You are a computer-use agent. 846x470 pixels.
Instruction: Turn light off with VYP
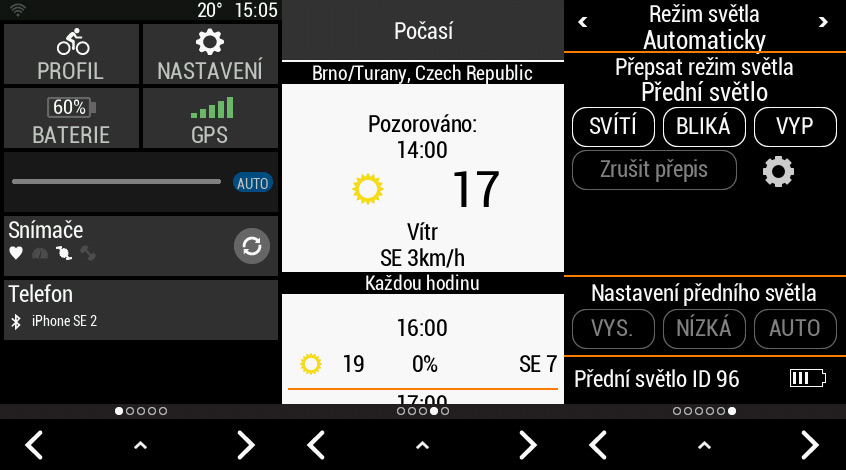coord(794,127)
